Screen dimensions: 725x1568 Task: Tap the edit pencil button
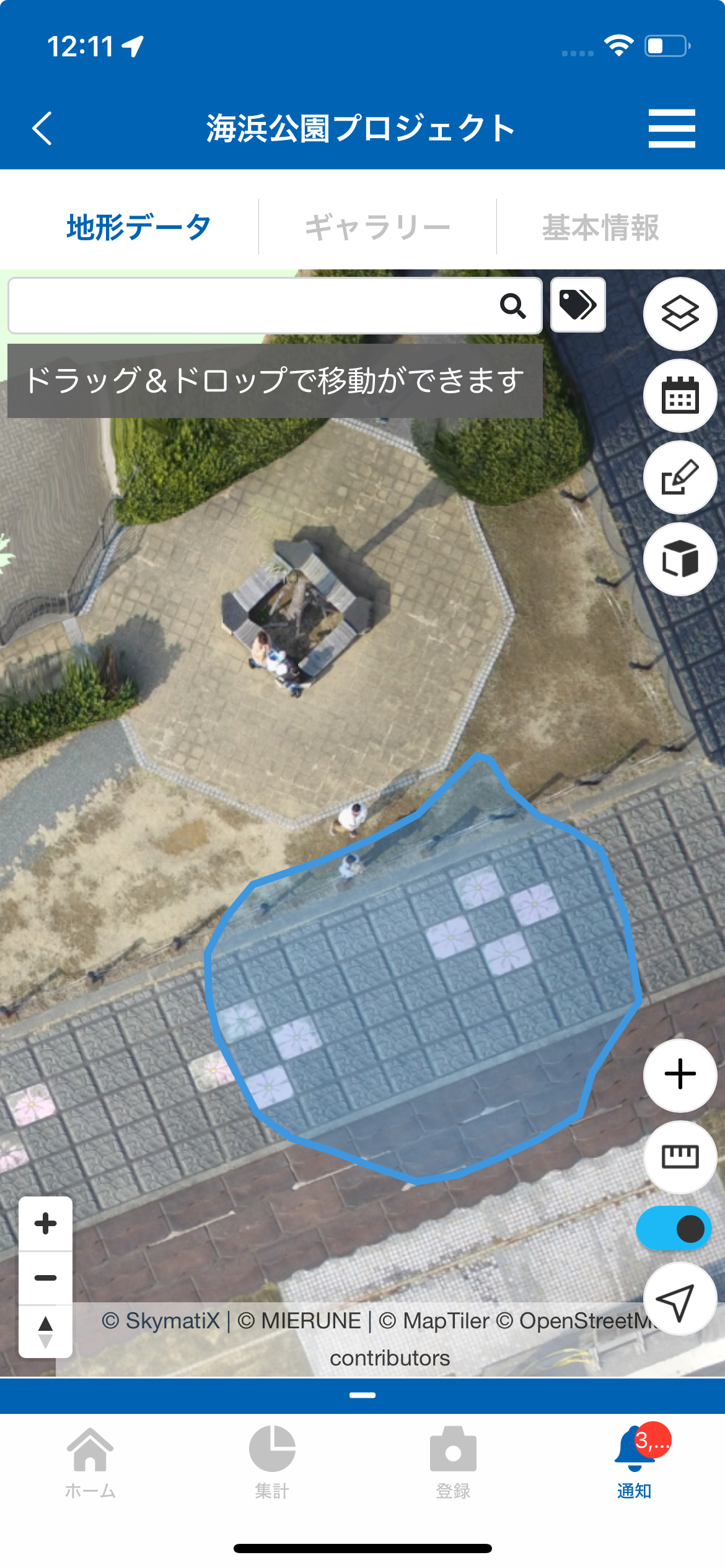tap(680, 477)
